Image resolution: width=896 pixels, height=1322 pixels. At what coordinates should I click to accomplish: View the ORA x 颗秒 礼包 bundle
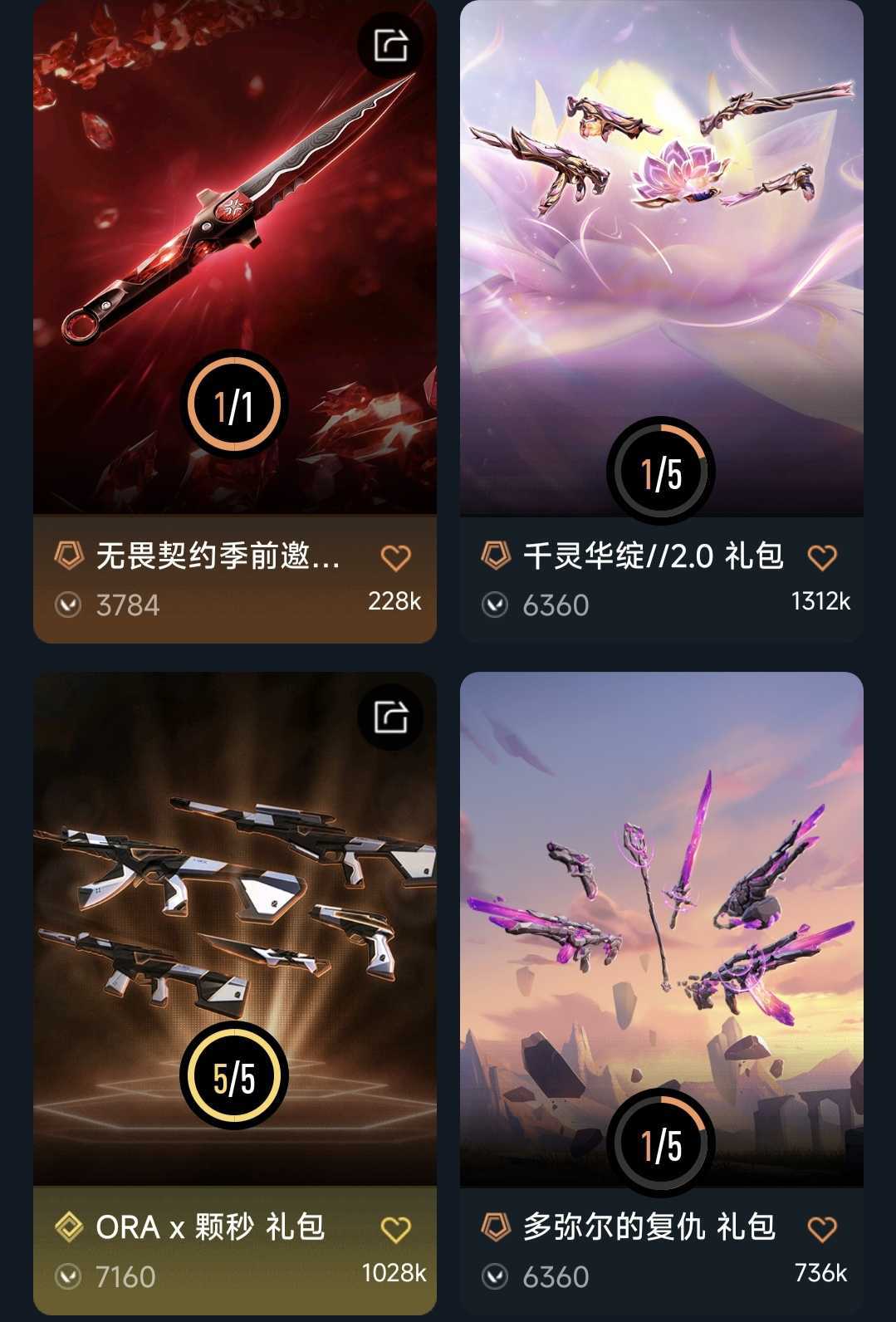[x=234, y=922]
